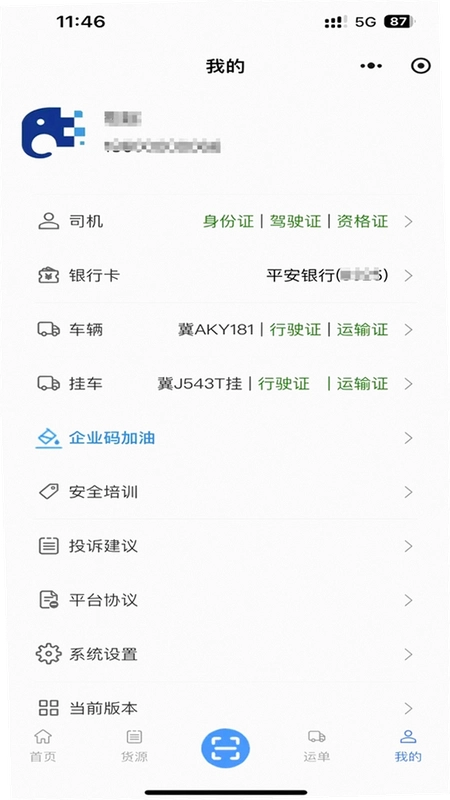Go to 安全培训 safety training
Viewport: 450px width, 800px height.
pyautogui.click(x=225, y=492)
